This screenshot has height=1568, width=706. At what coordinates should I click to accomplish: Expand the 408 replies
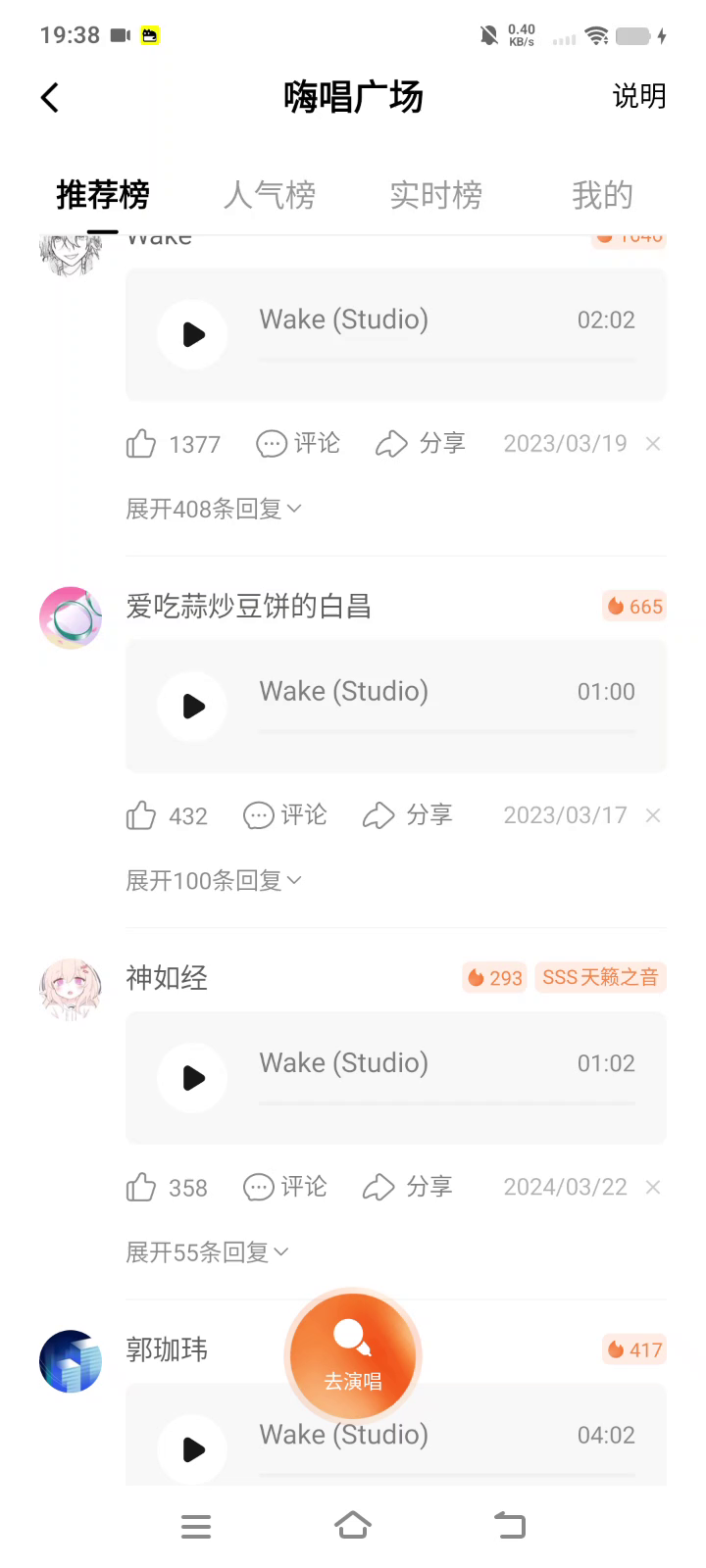click(x=213, y=509)
